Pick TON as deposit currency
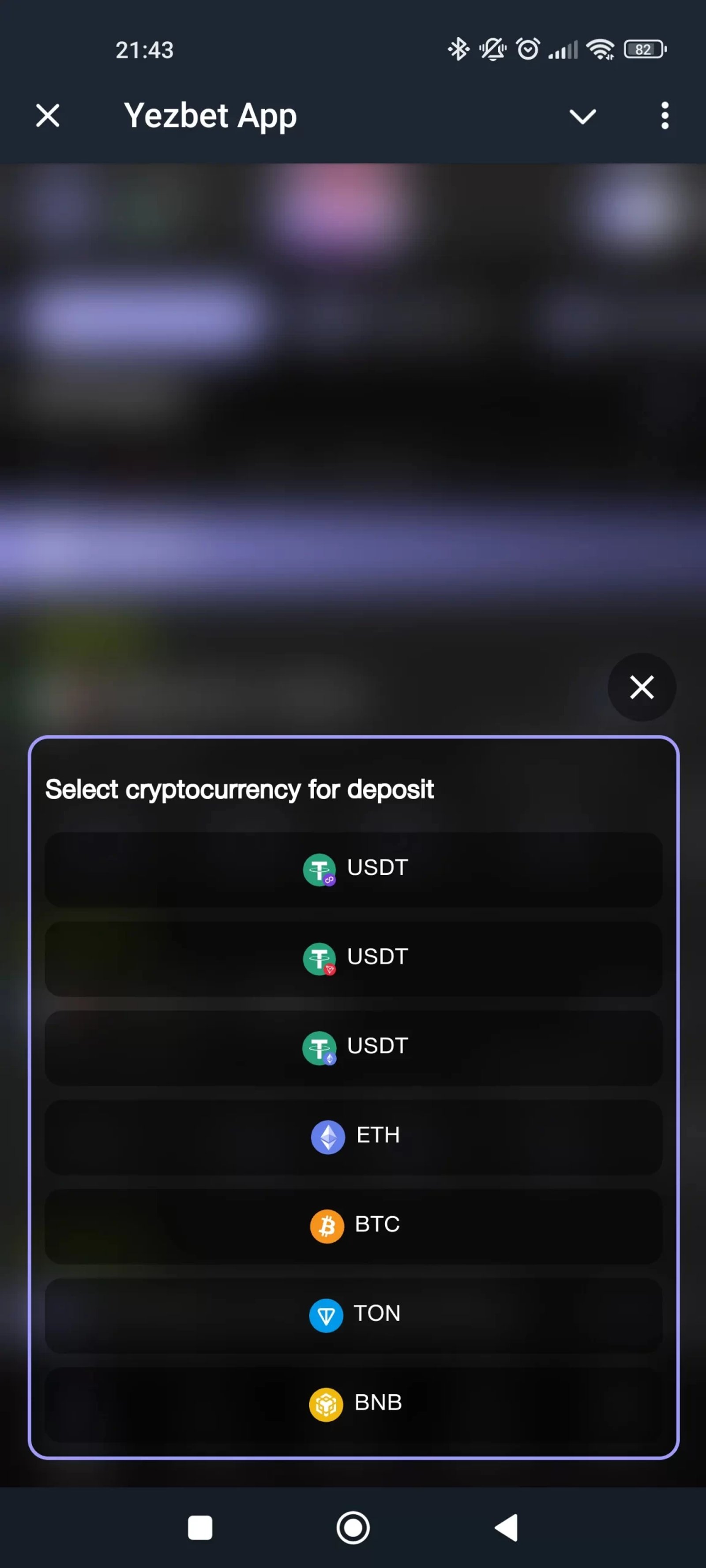The width and height of the screenshot is (706, 1568). point(353,1315)
